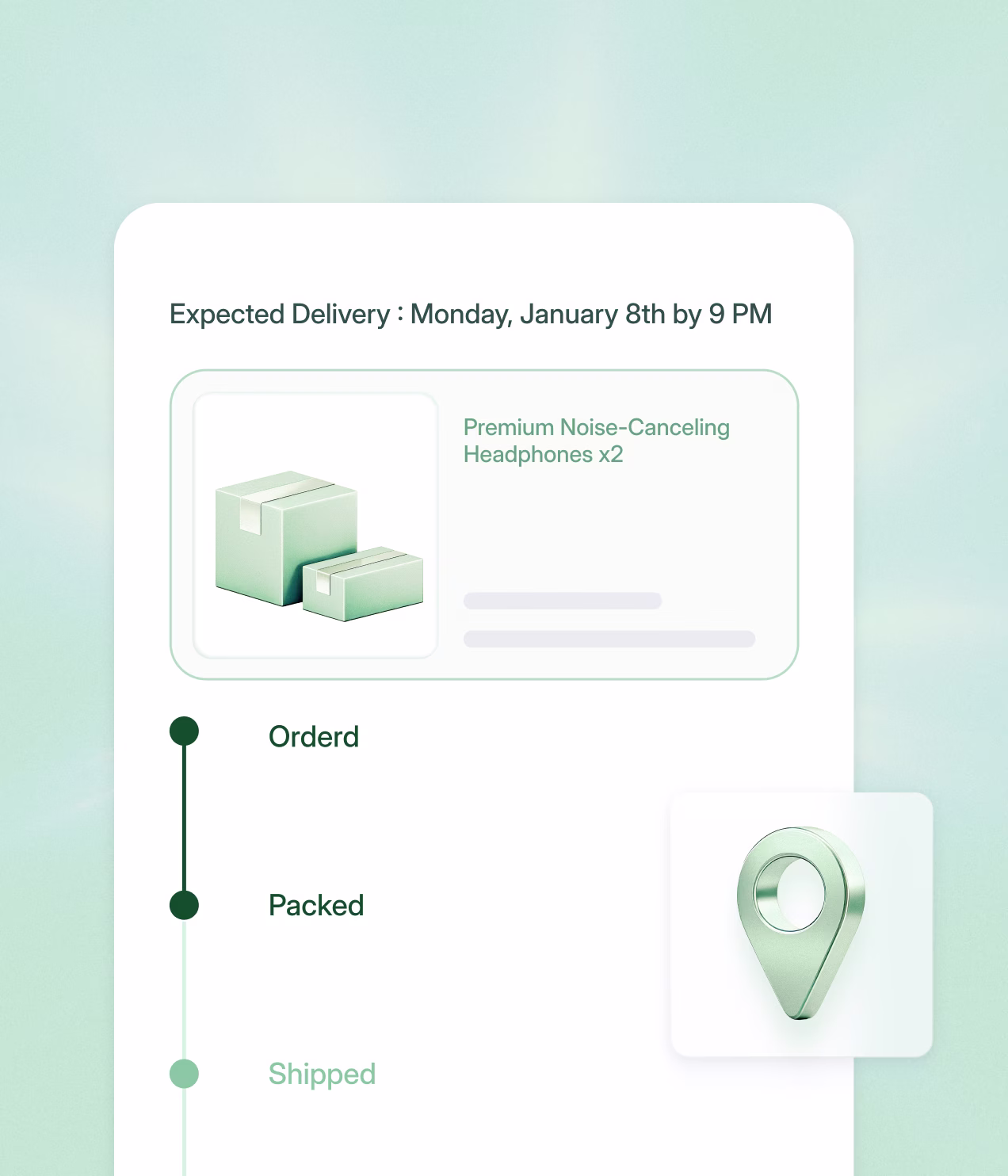The image size is (1008, 1176).
Task: Select the package boxes thumbnail image
Action: [315, 525]
